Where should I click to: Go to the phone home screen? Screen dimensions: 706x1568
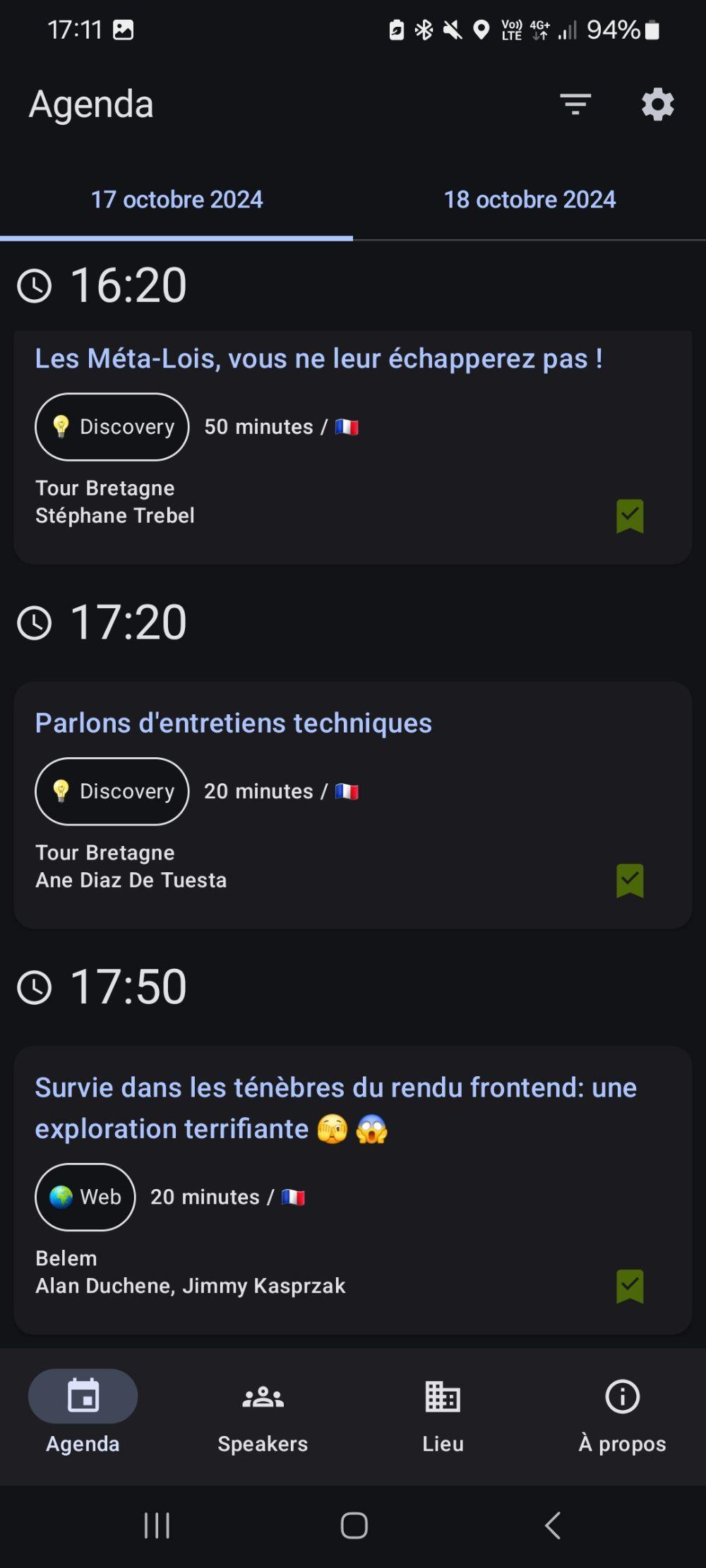coord(354,1525)
